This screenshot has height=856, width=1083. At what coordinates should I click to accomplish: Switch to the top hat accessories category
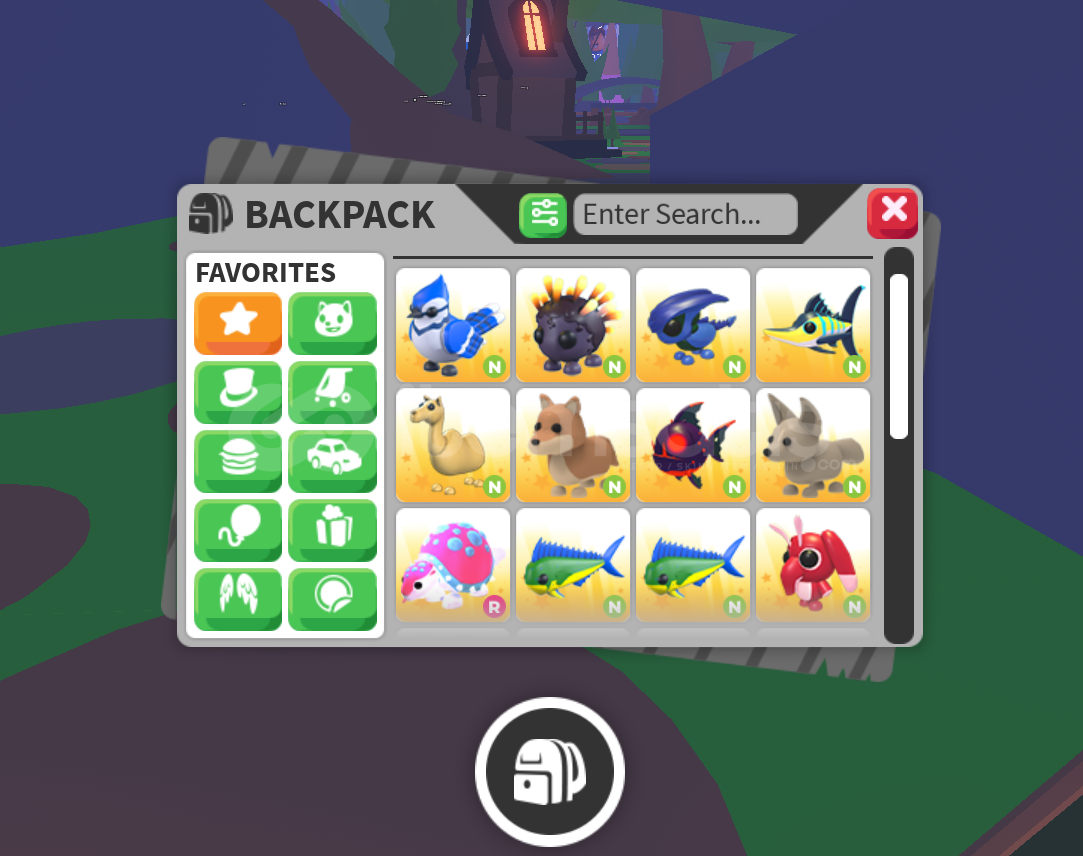click(x=238, y=391)
